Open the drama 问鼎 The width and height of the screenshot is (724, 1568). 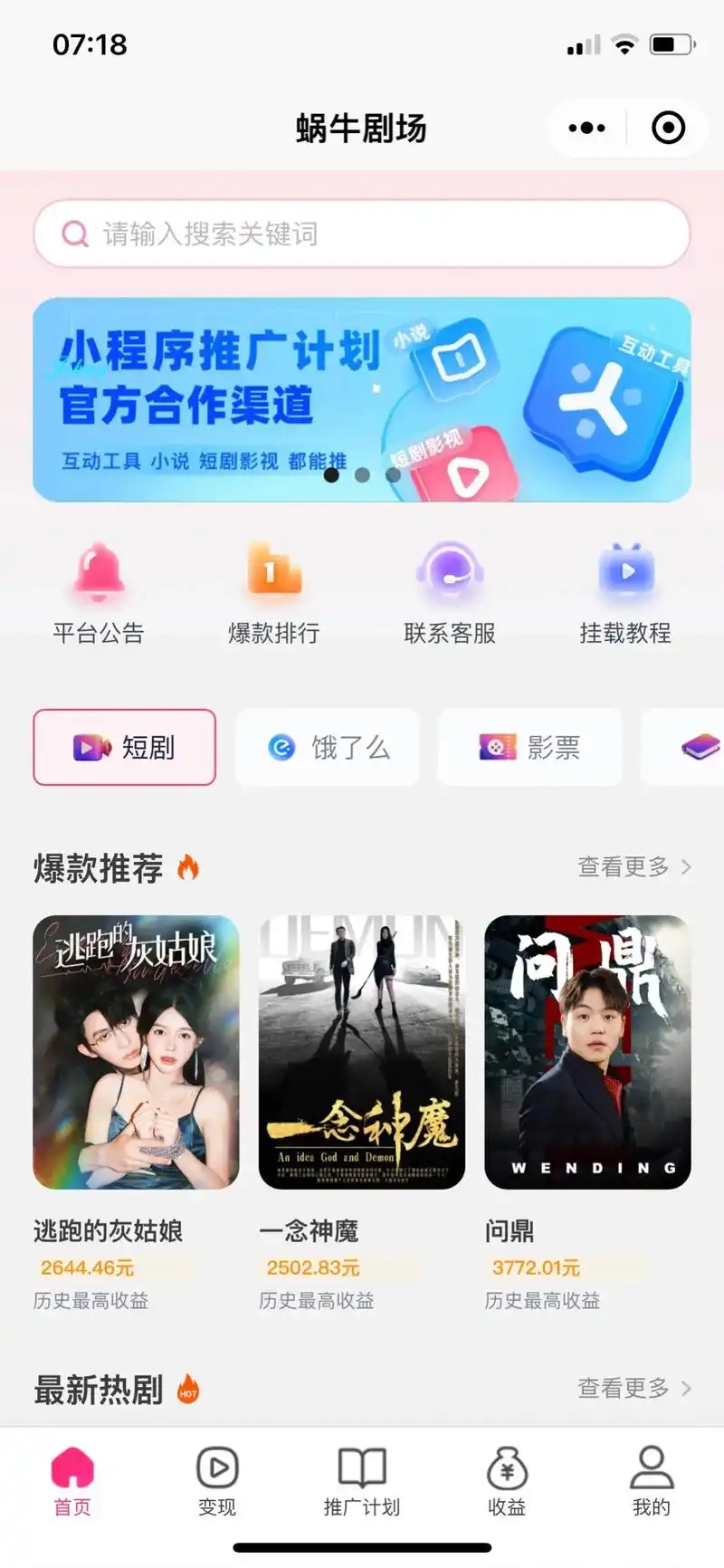tap(587, 1052)
